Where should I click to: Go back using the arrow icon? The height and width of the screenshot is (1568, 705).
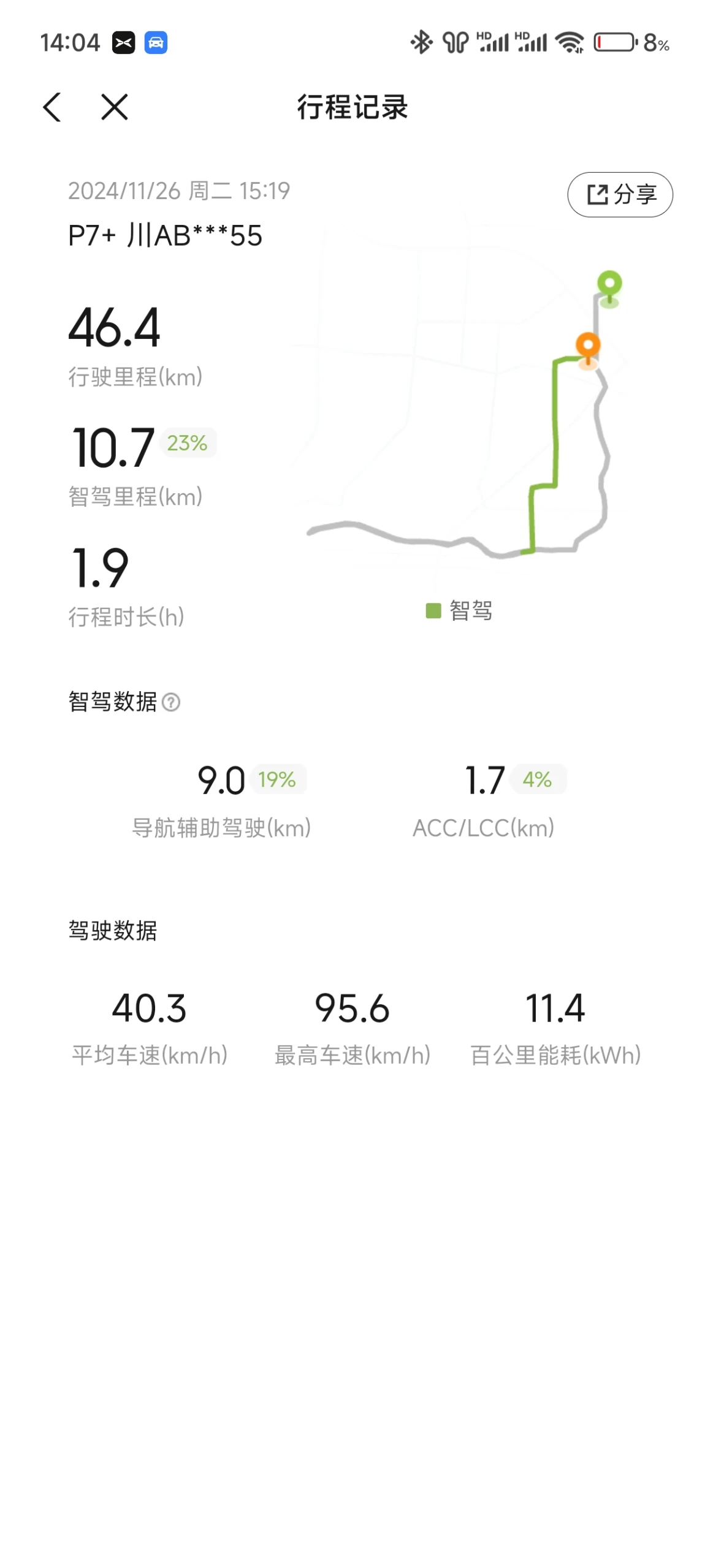pos(52,107)
